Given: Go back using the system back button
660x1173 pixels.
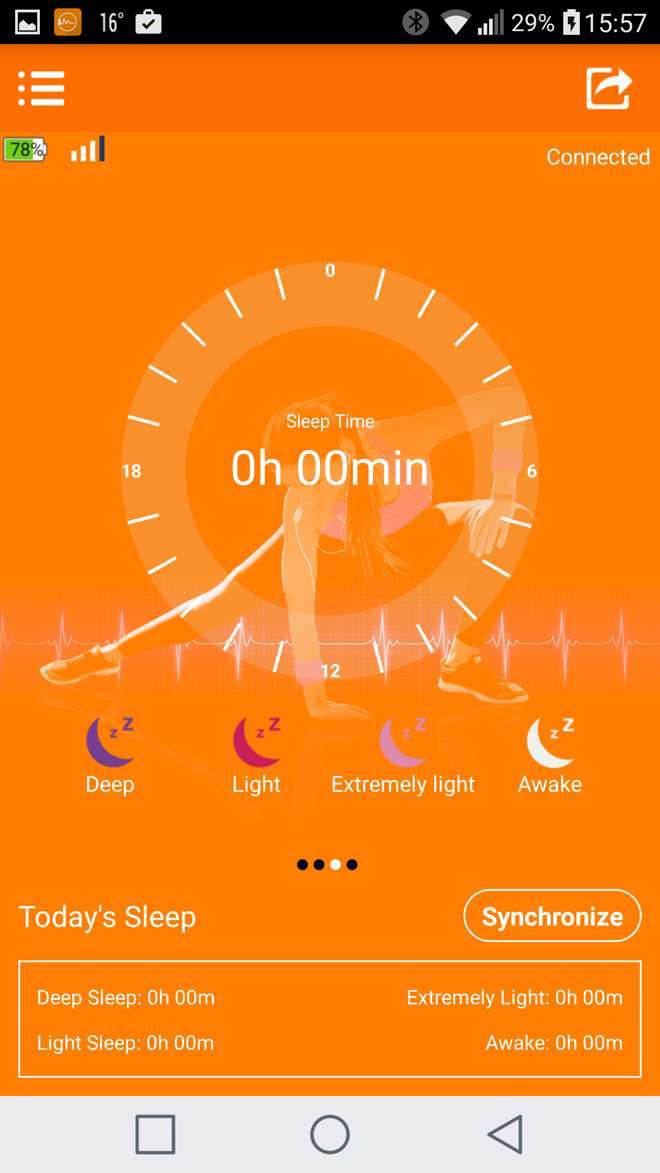Looking at the screenshot, I should (x=505, y=1134).
